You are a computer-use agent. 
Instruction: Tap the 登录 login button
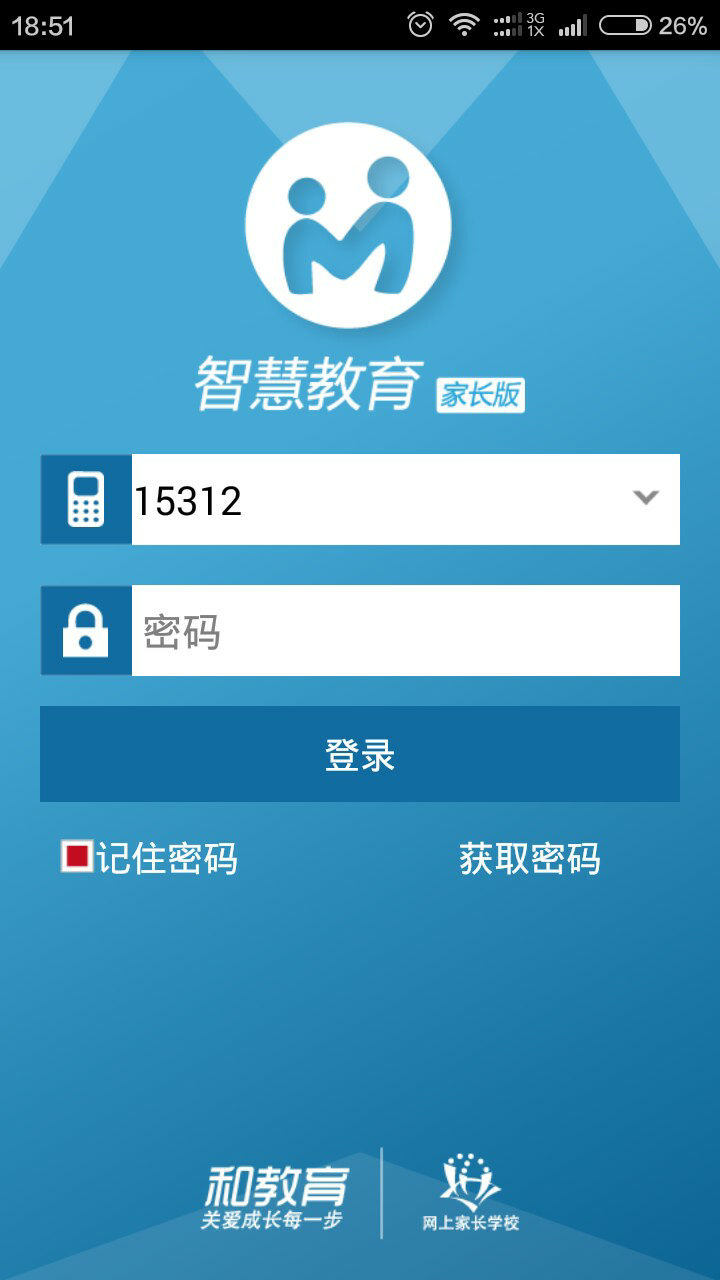[360, 754]
